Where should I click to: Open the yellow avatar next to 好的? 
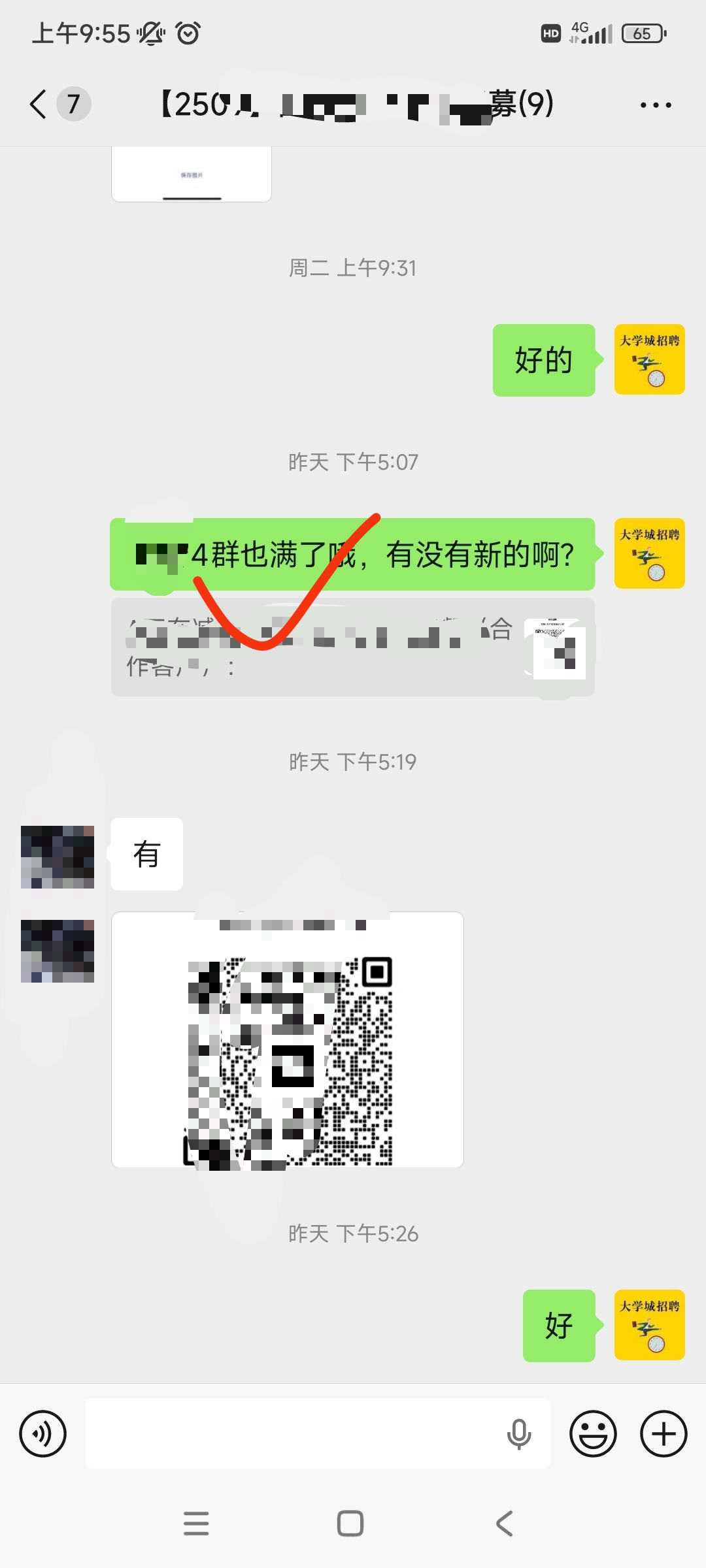649,359
